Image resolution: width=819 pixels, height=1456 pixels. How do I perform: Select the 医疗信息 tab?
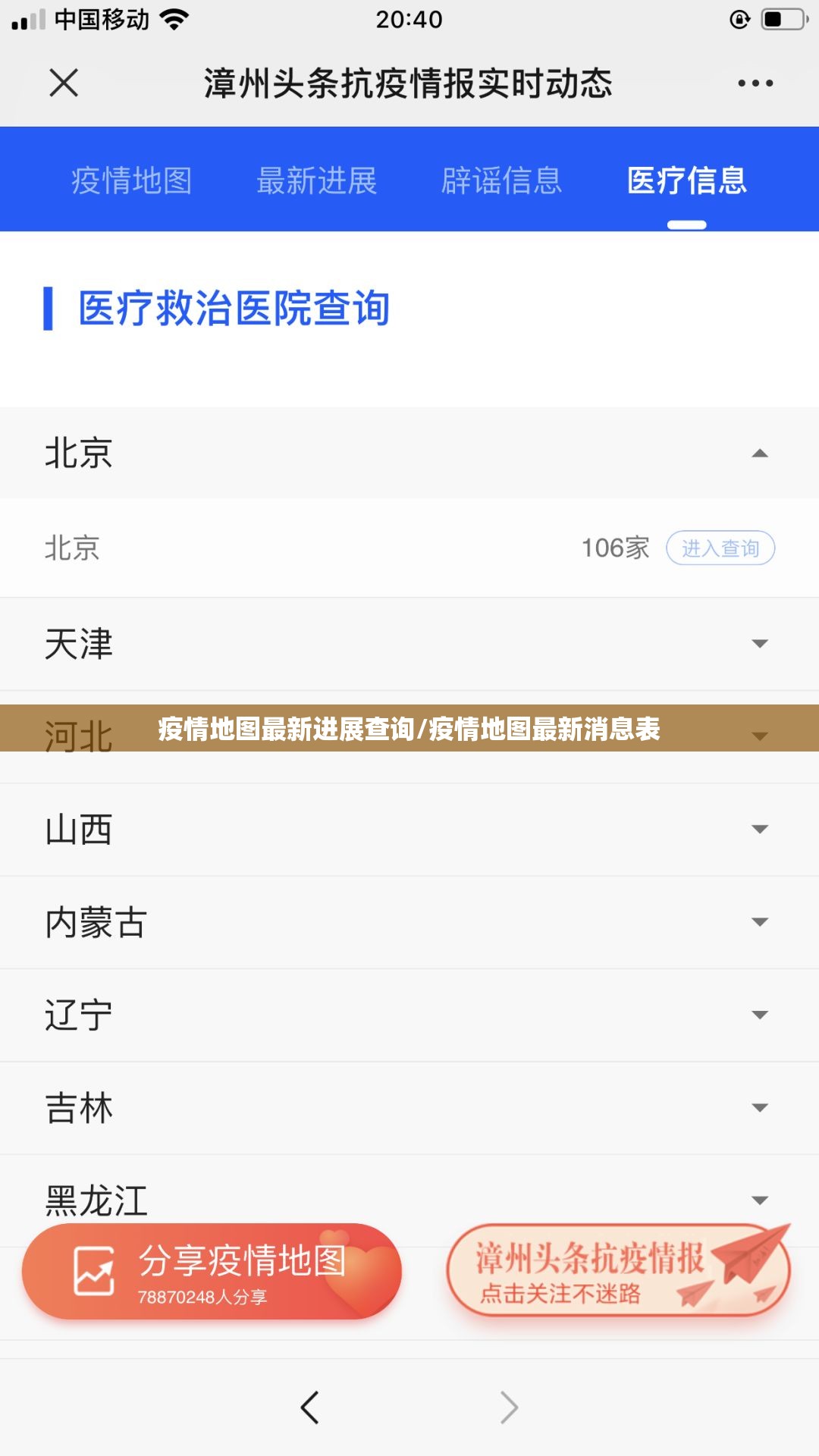pyautogui.click(x=687, y=180)
